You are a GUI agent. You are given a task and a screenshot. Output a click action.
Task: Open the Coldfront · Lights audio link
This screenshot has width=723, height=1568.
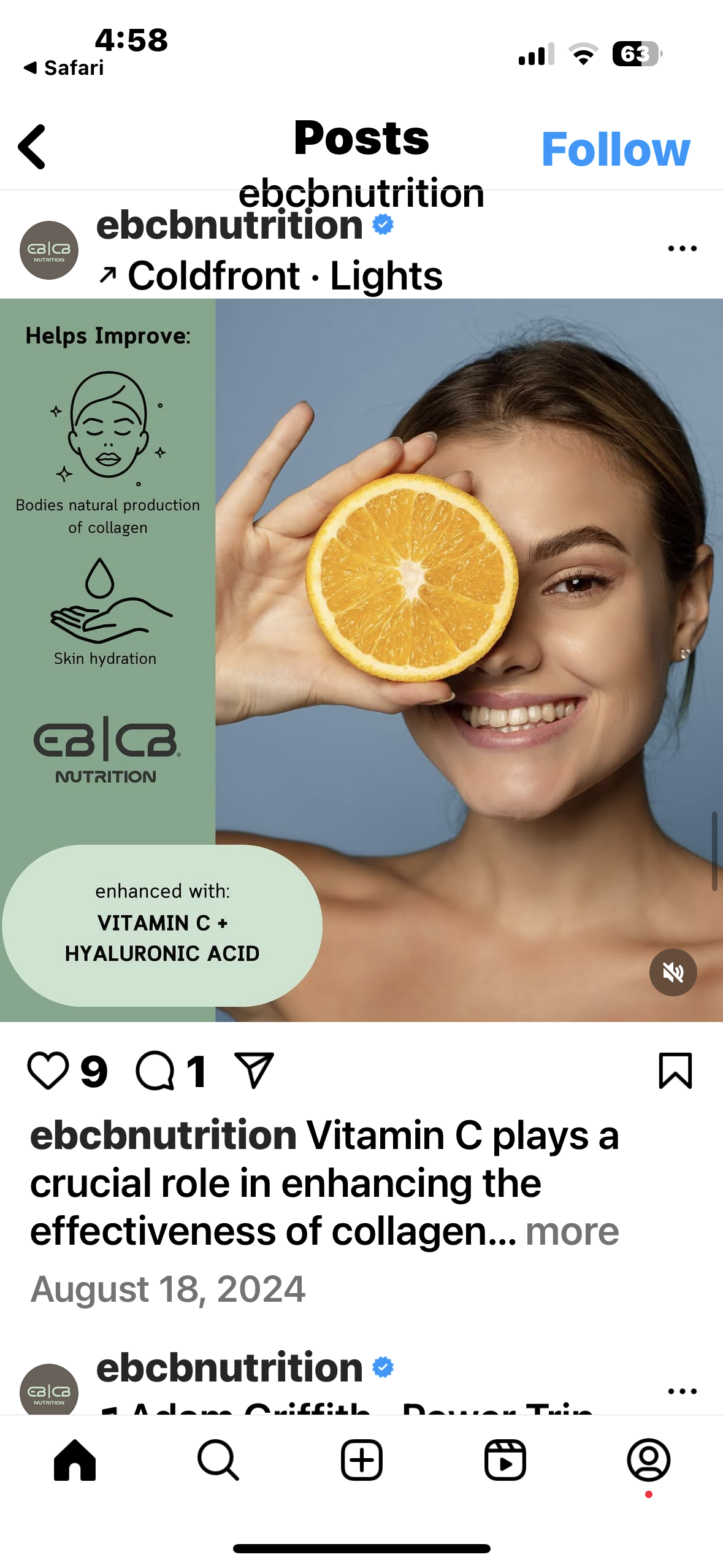tap(285, 275)
